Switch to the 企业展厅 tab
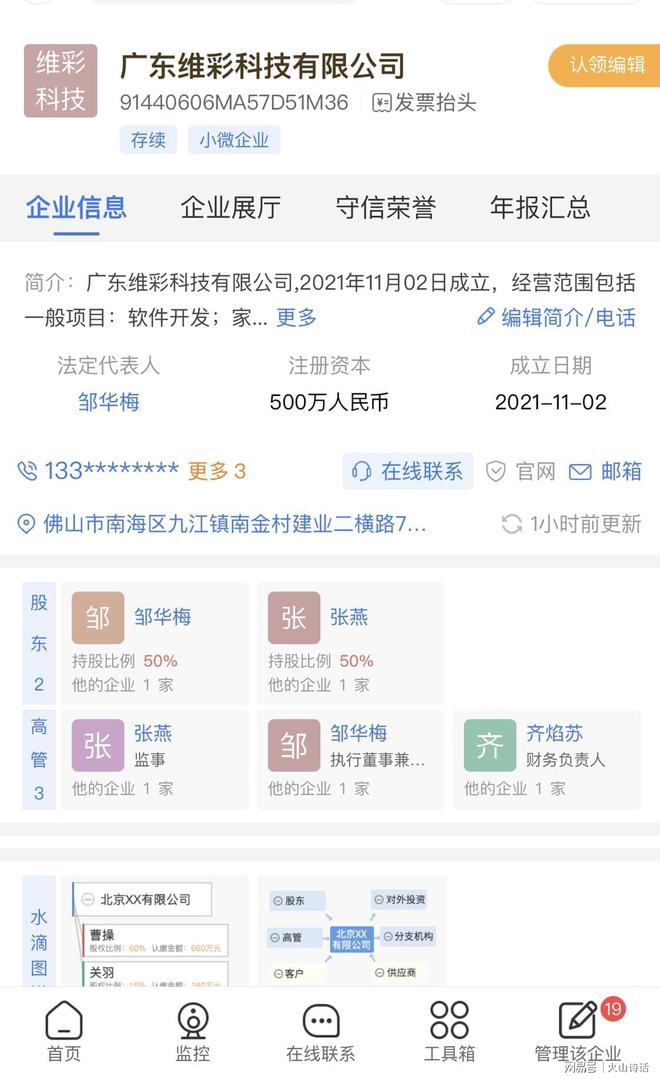Image resolution: width=660 pixels, height=1079 pixels. coord(230,207)
